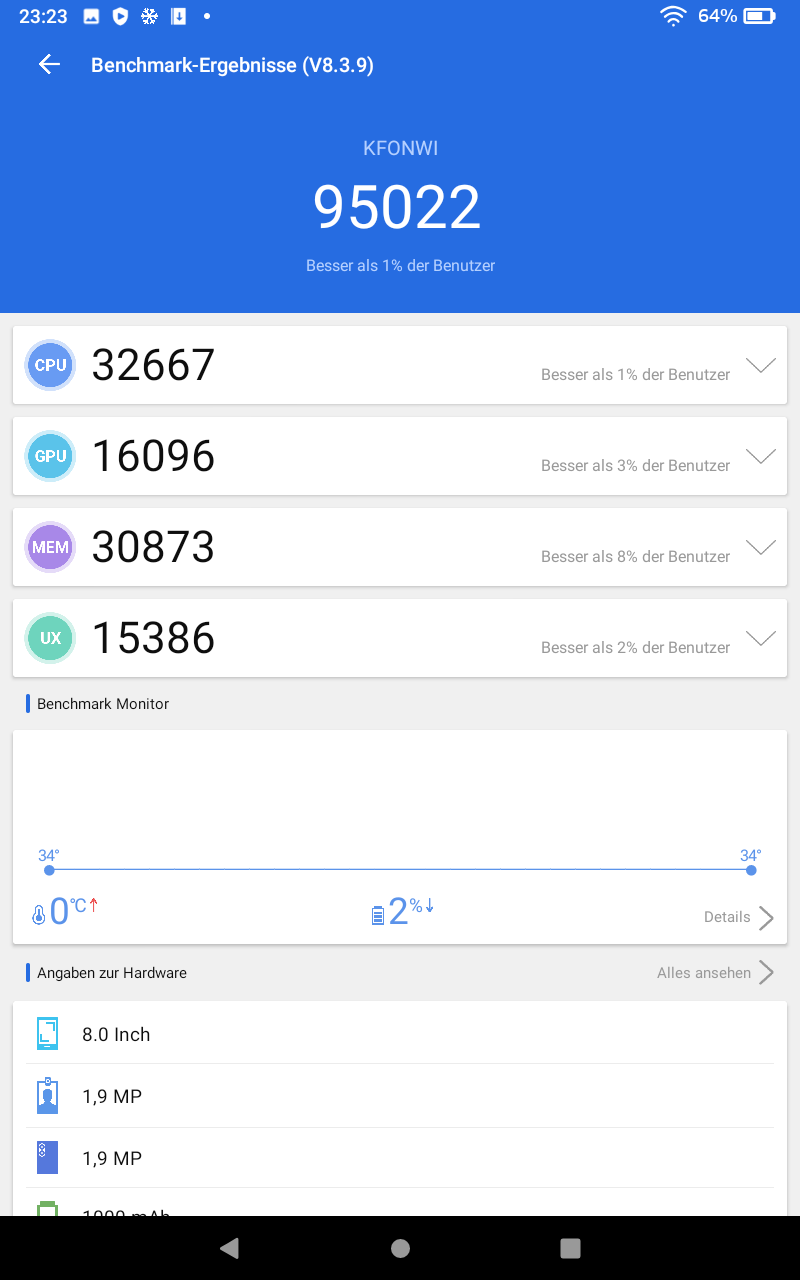
Task: Open Alles ansehen for hardware info
Action: 716,972
